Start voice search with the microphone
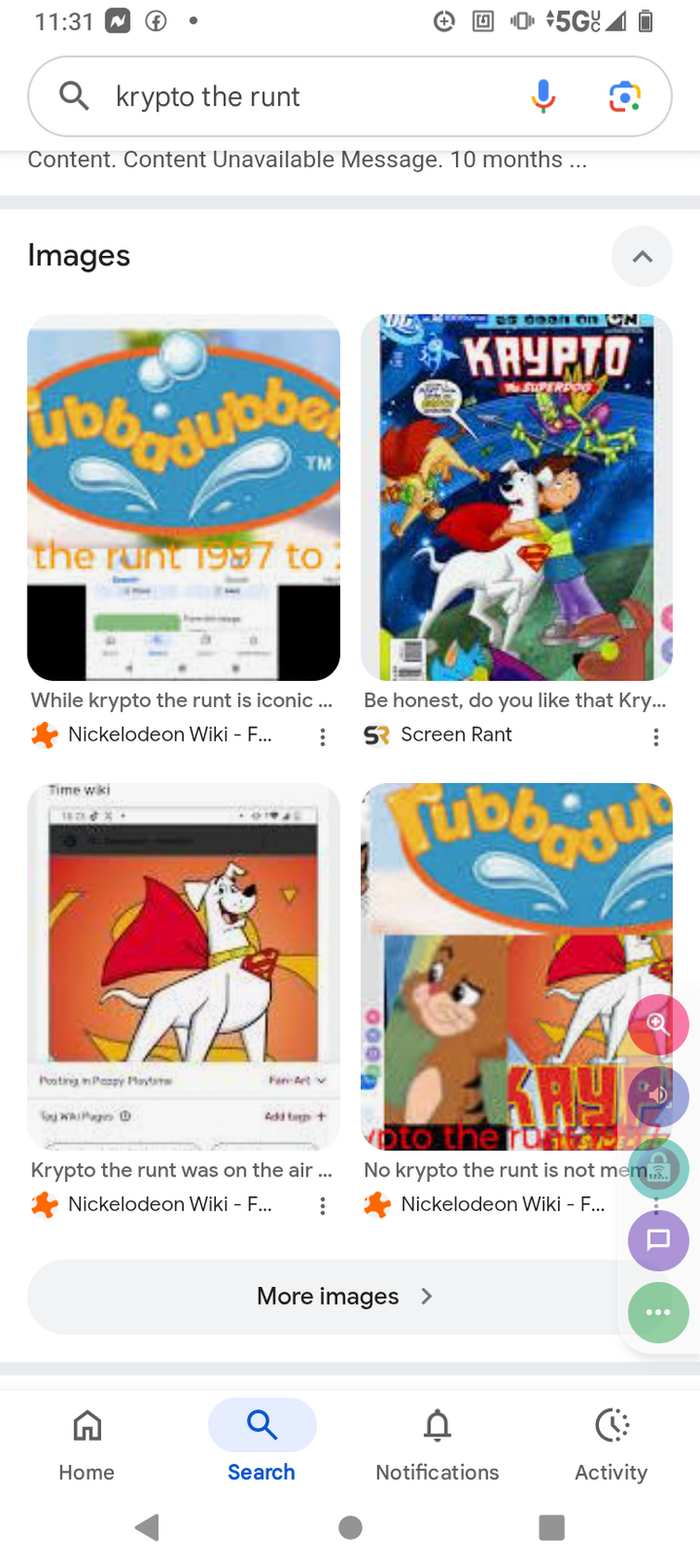 tap(543, 96)
